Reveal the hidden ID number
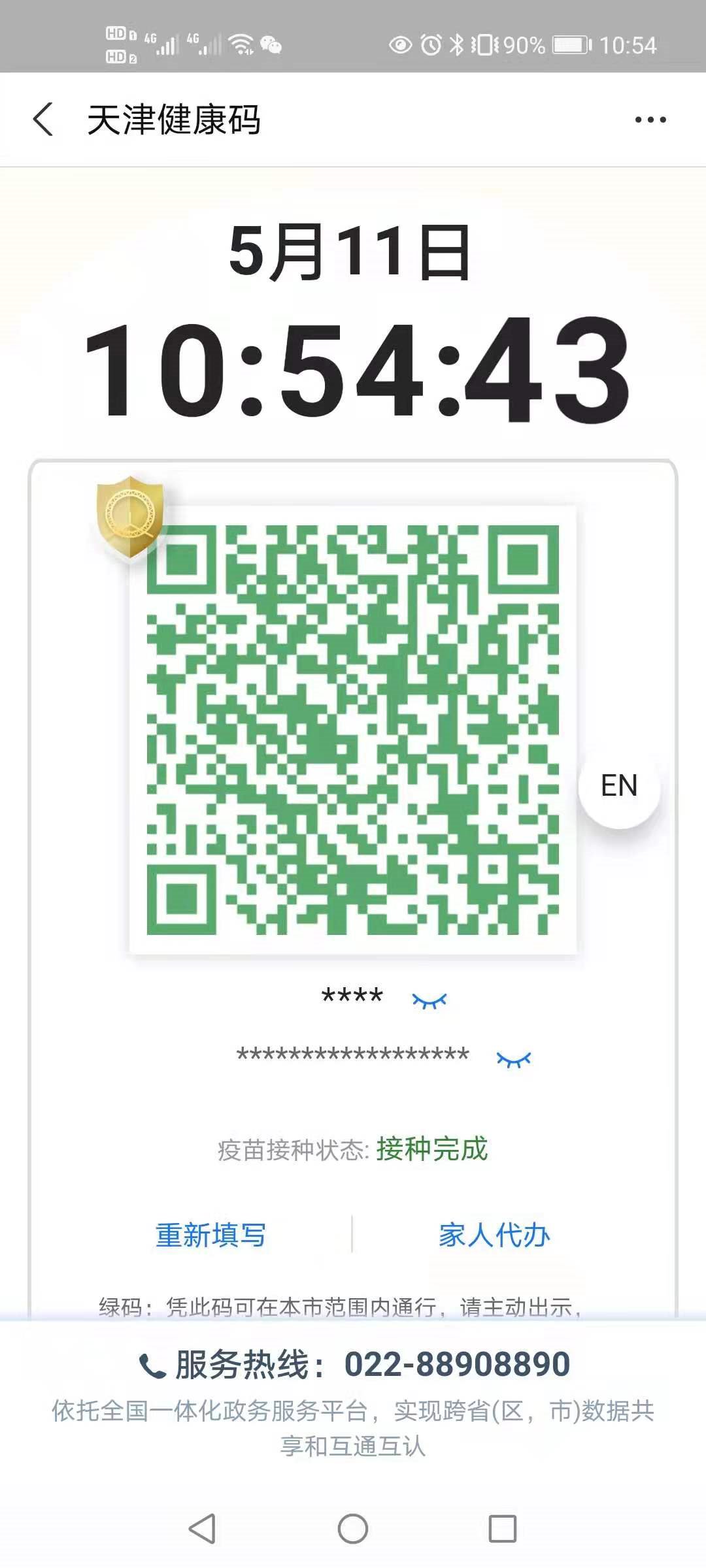The image size is (706, 1568). click(x=514, y=1059)
